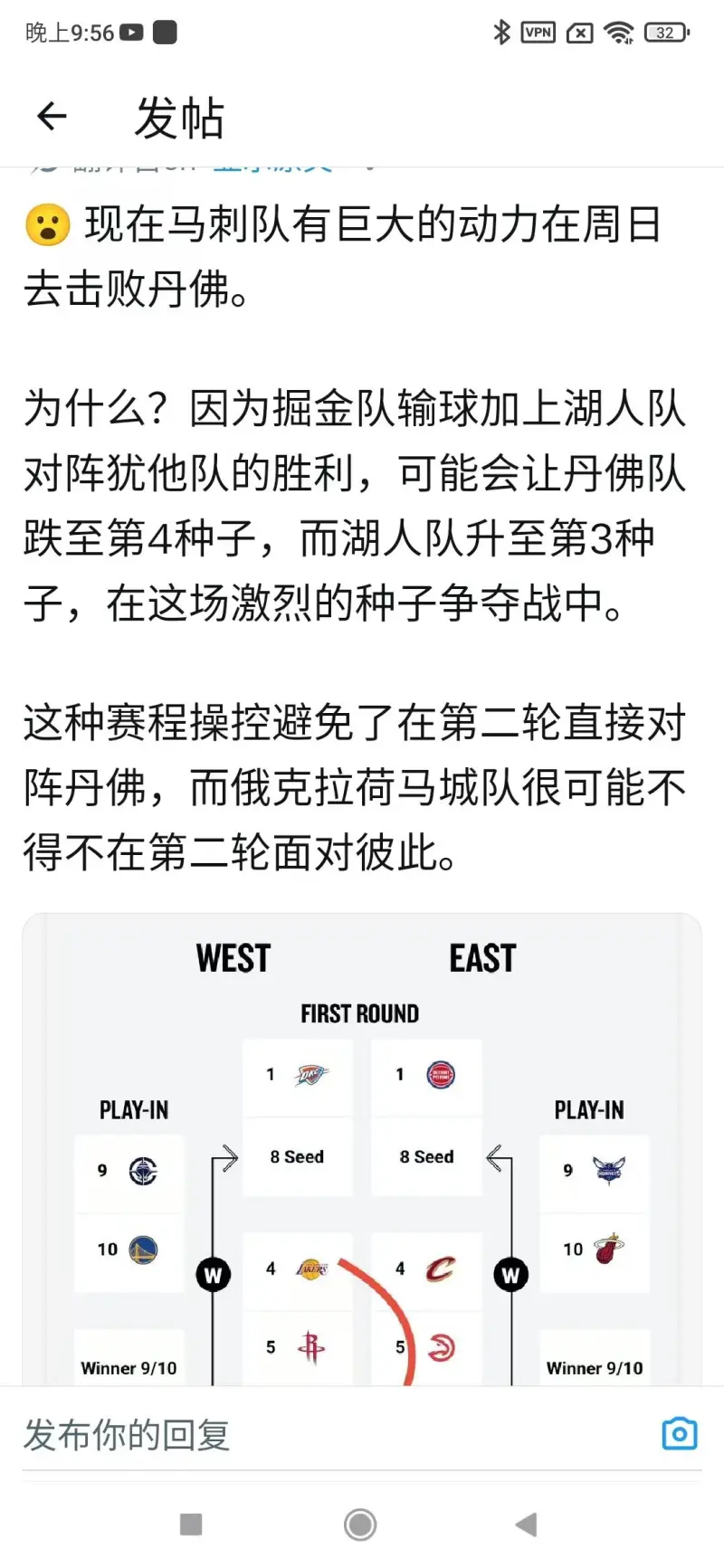
Task: Open recent apps from navigation bar
Action: pos(191,1525)
